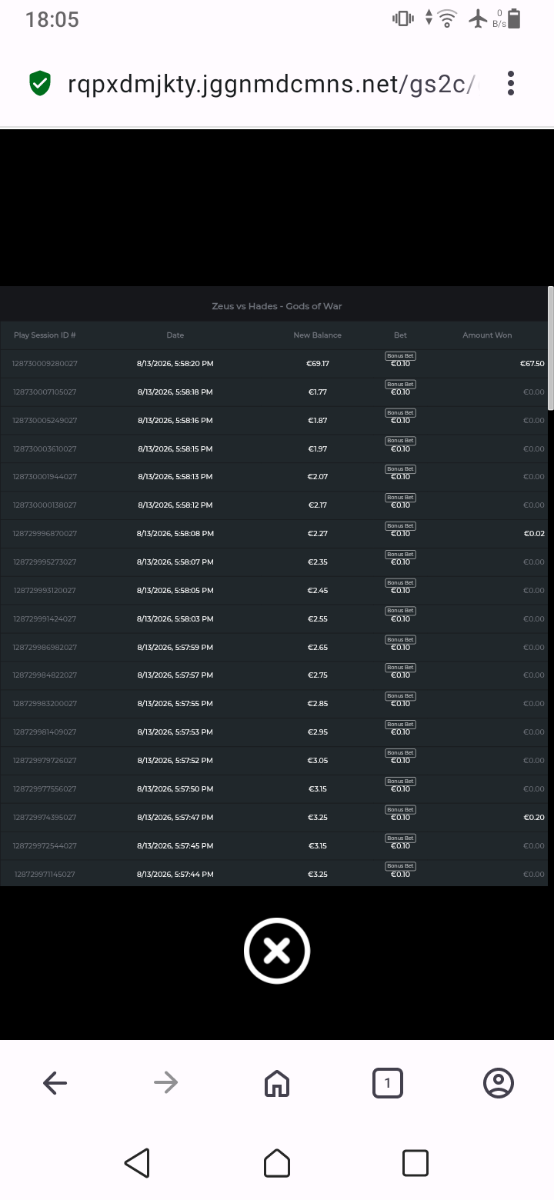Open the browser overflow menu
554x1200 pixels.
(511, 83)
